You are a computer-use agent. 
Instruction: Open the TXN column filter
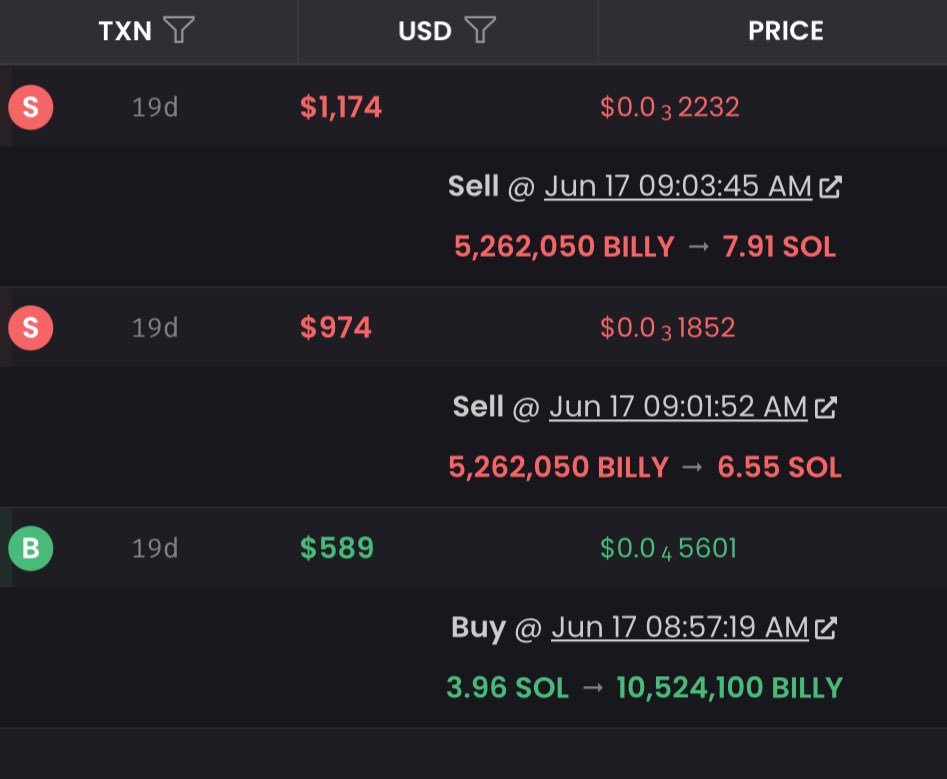point(178,31)
